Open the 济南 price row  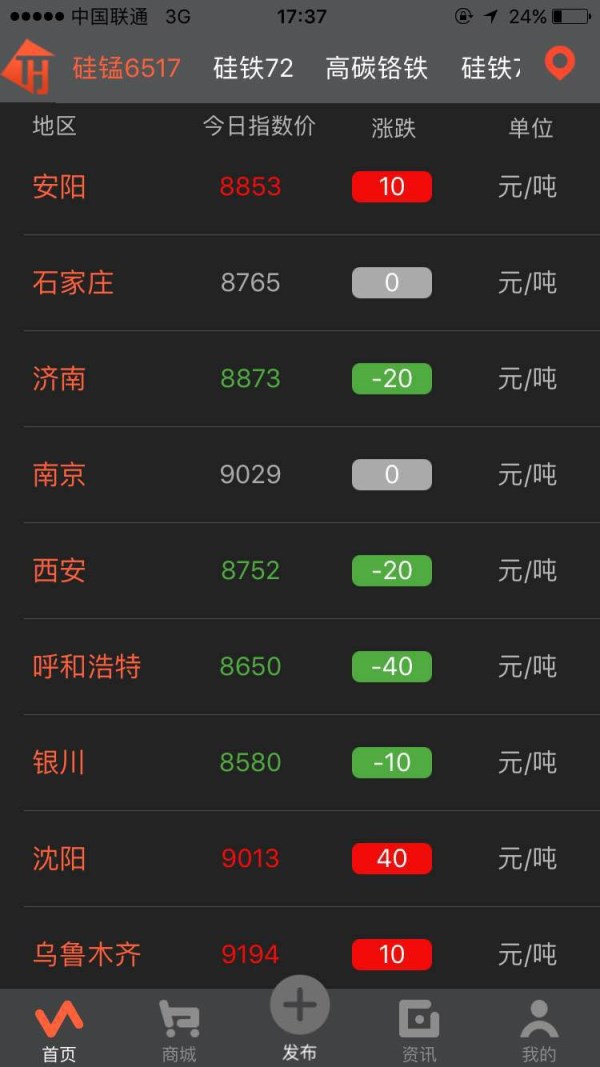pyautogui.click(x=300, y=379)
